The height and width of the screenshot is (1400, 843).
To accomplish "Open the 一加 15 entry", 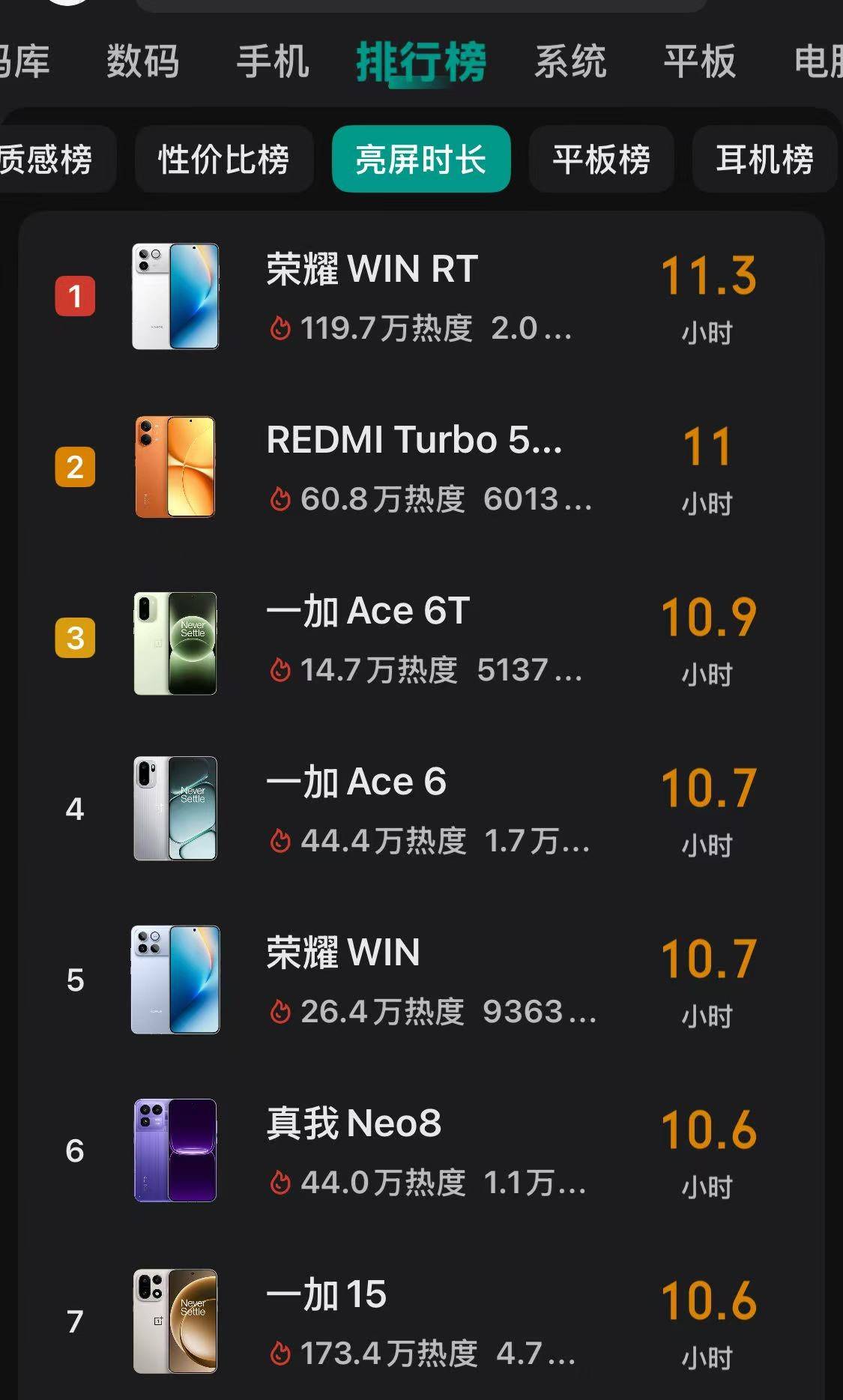I will 421,1322.
